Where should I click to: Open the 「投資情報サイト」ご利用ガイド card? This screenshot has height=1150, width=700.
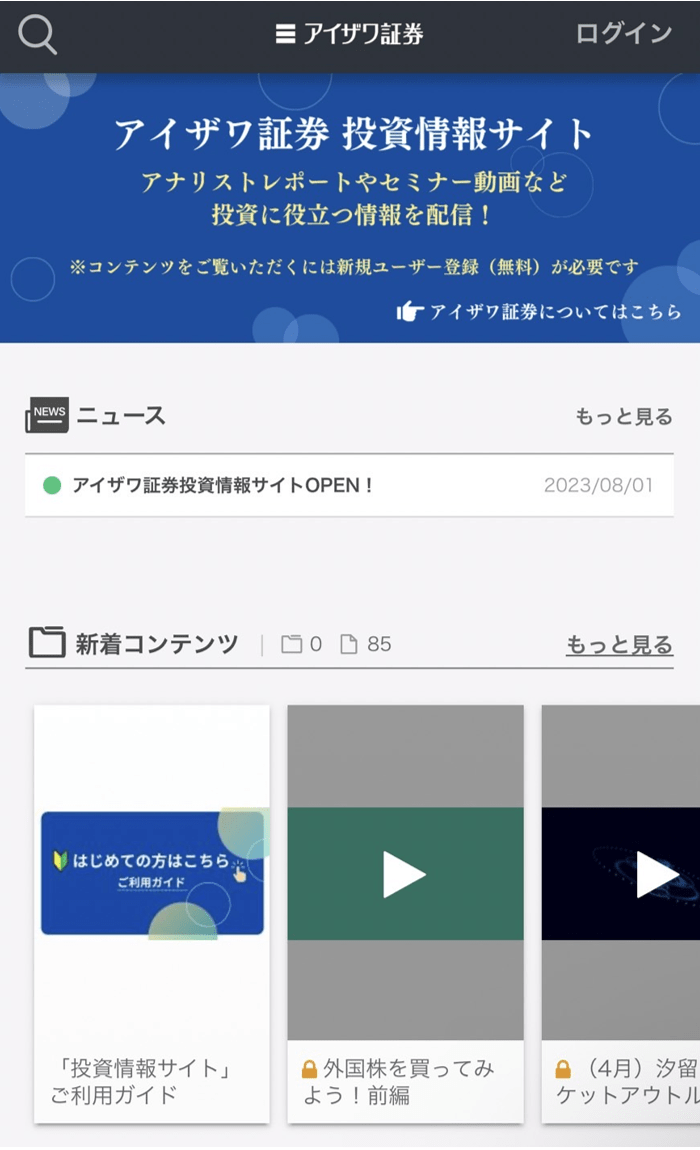[x=152, y=912]
